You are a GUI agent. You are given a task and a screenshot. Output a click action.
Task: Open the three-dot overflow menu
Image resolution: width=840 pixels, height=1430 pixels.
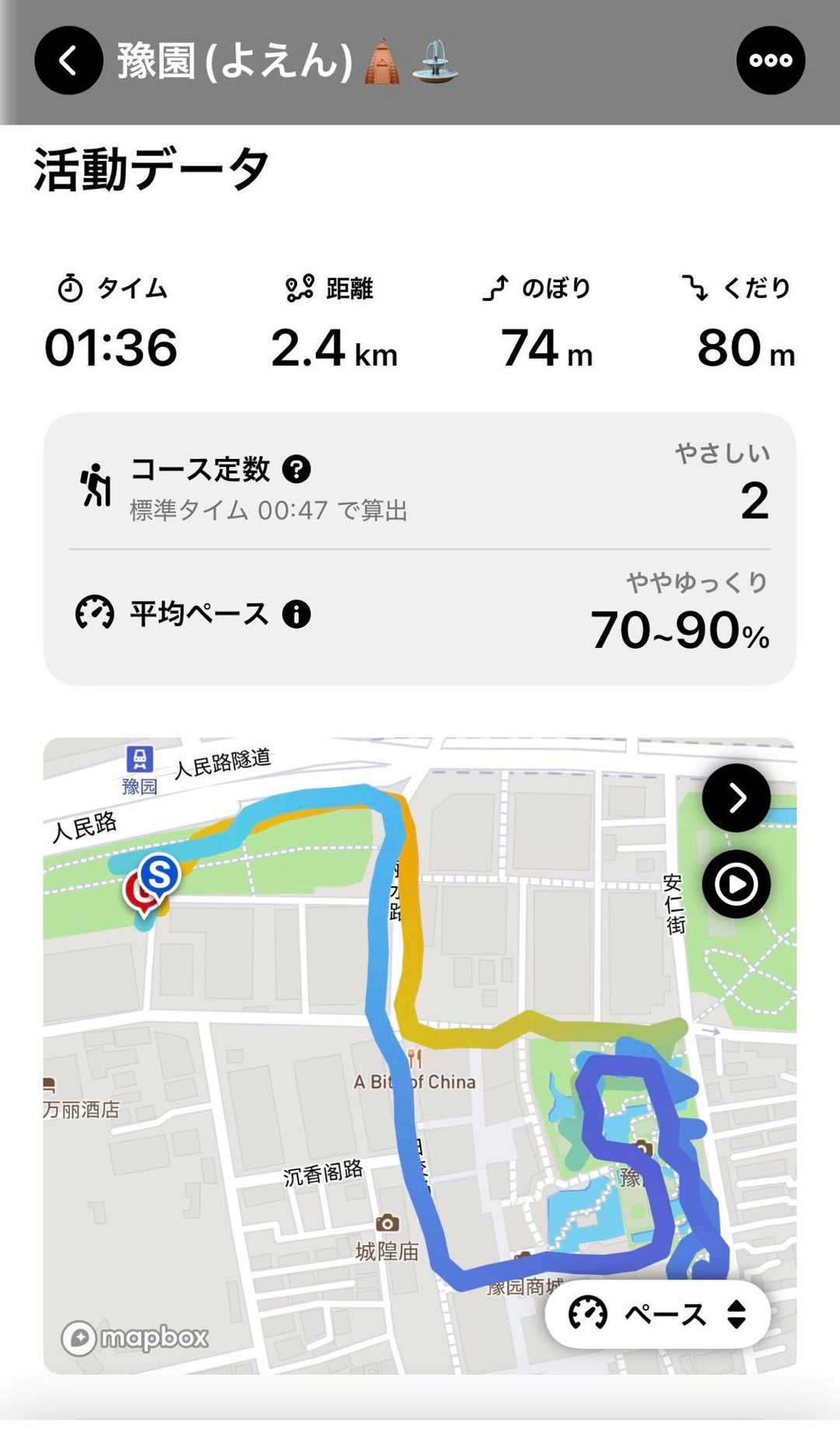(x=770, y=61)
